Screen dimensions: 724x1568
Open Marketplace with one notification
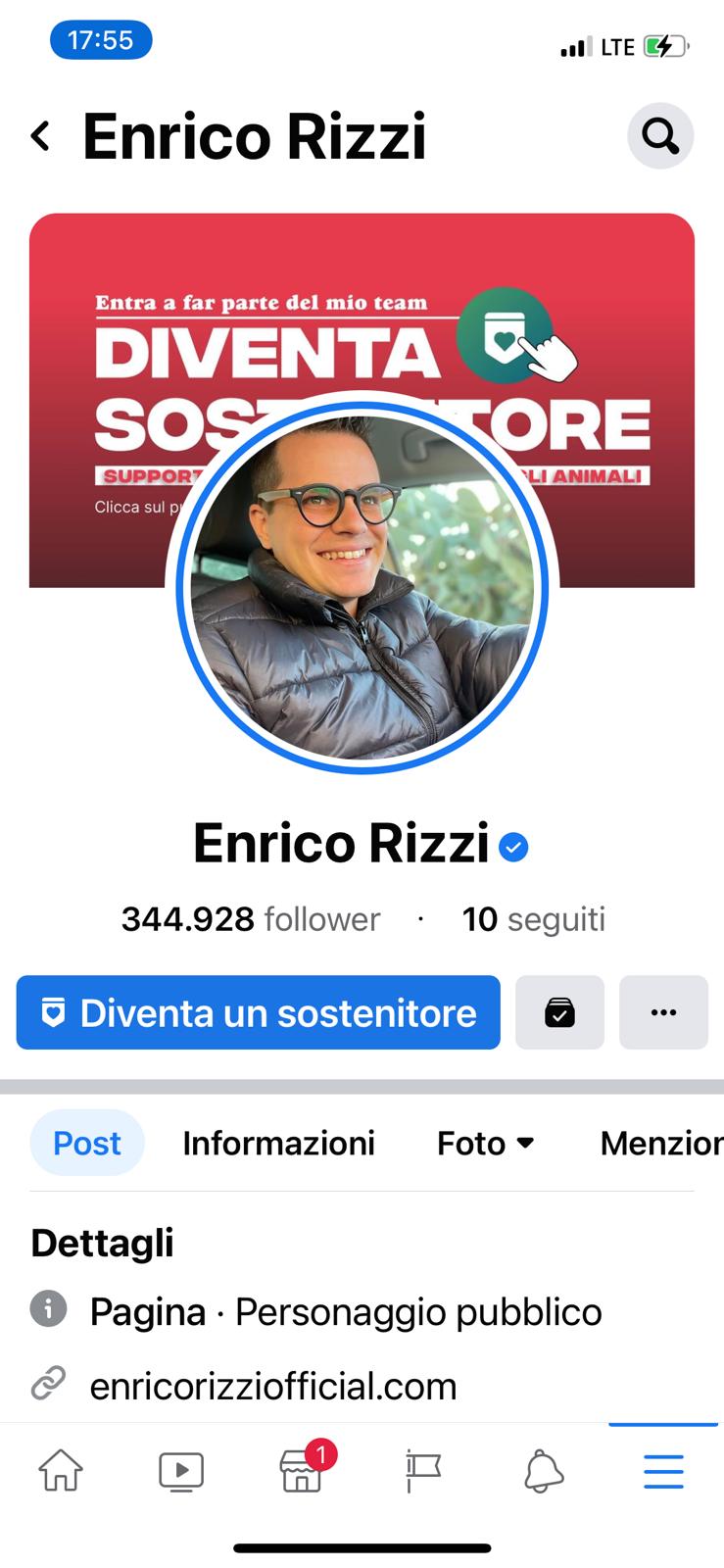pos(302,1471)
